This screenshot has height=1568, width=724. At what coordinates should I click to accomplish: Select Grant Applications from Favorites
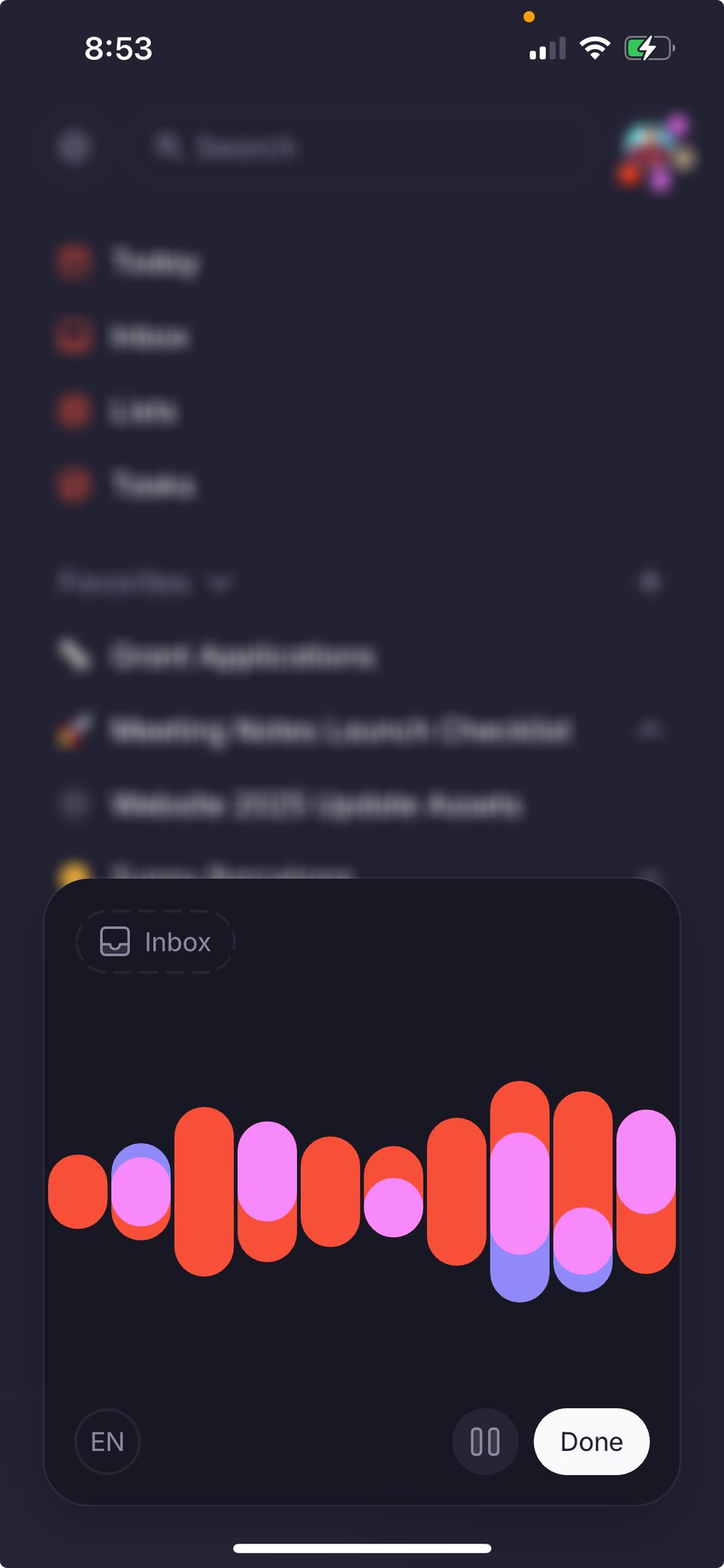243,656
